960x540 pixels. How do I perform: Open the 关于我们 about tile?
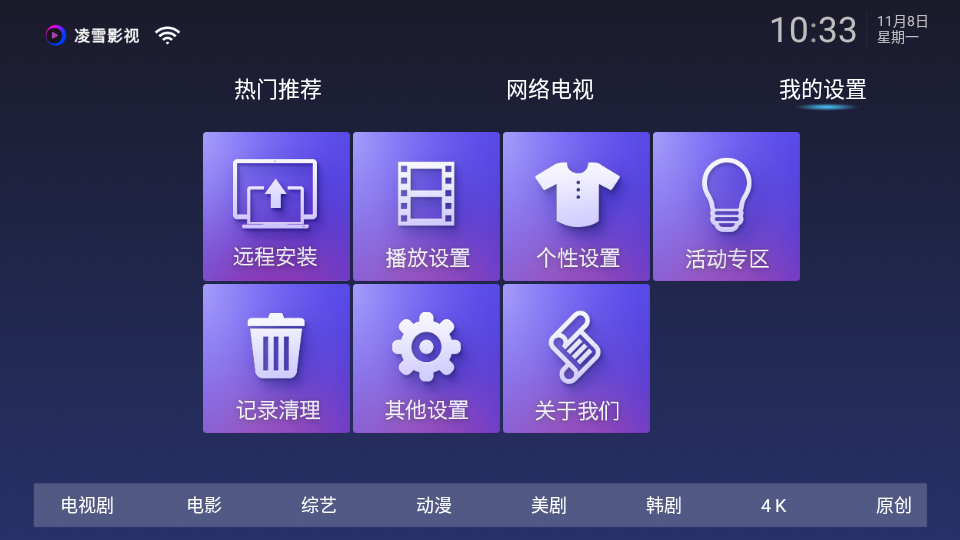click(576, 358)
